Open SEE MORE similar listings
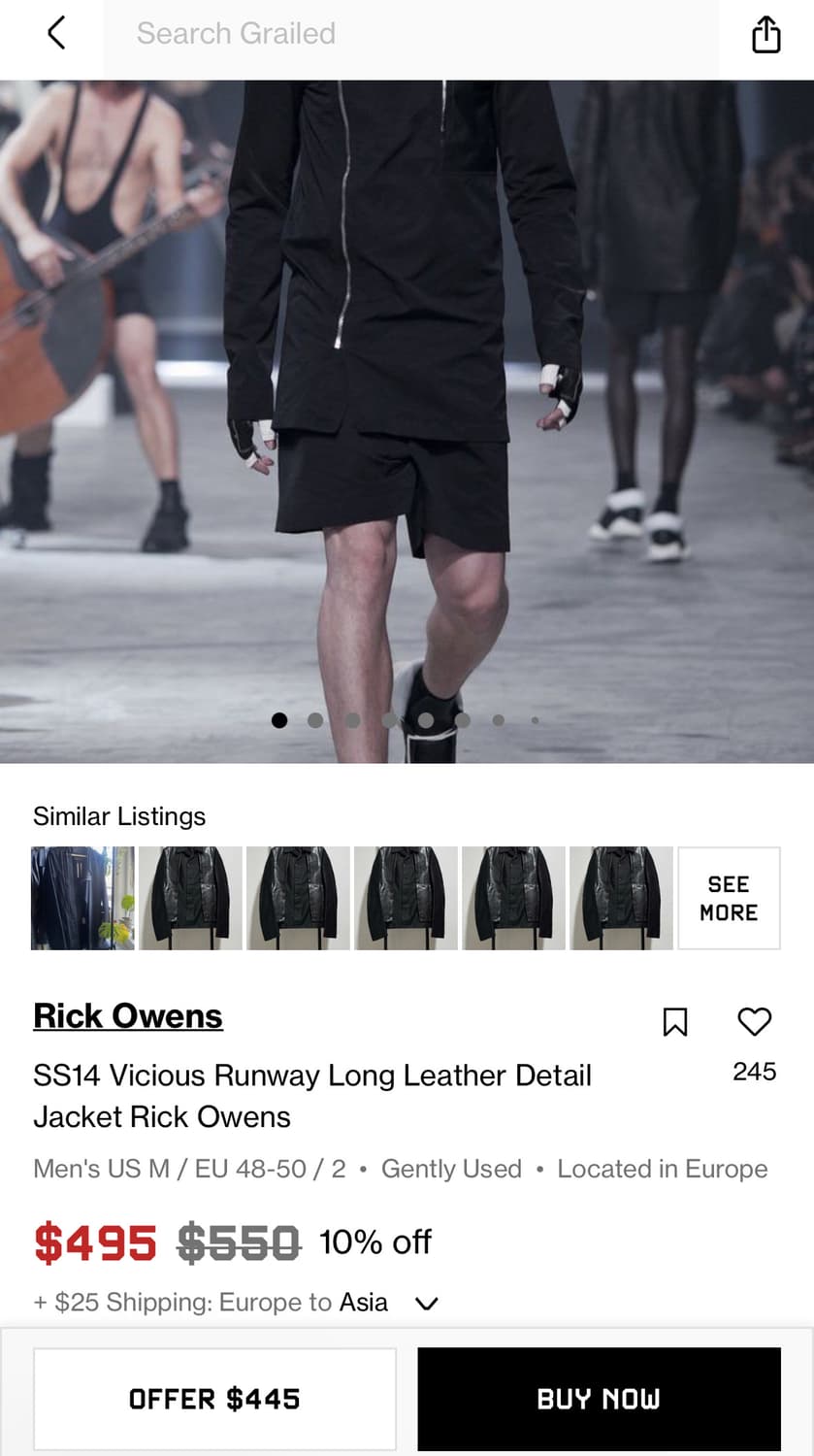 click(729, 898)
